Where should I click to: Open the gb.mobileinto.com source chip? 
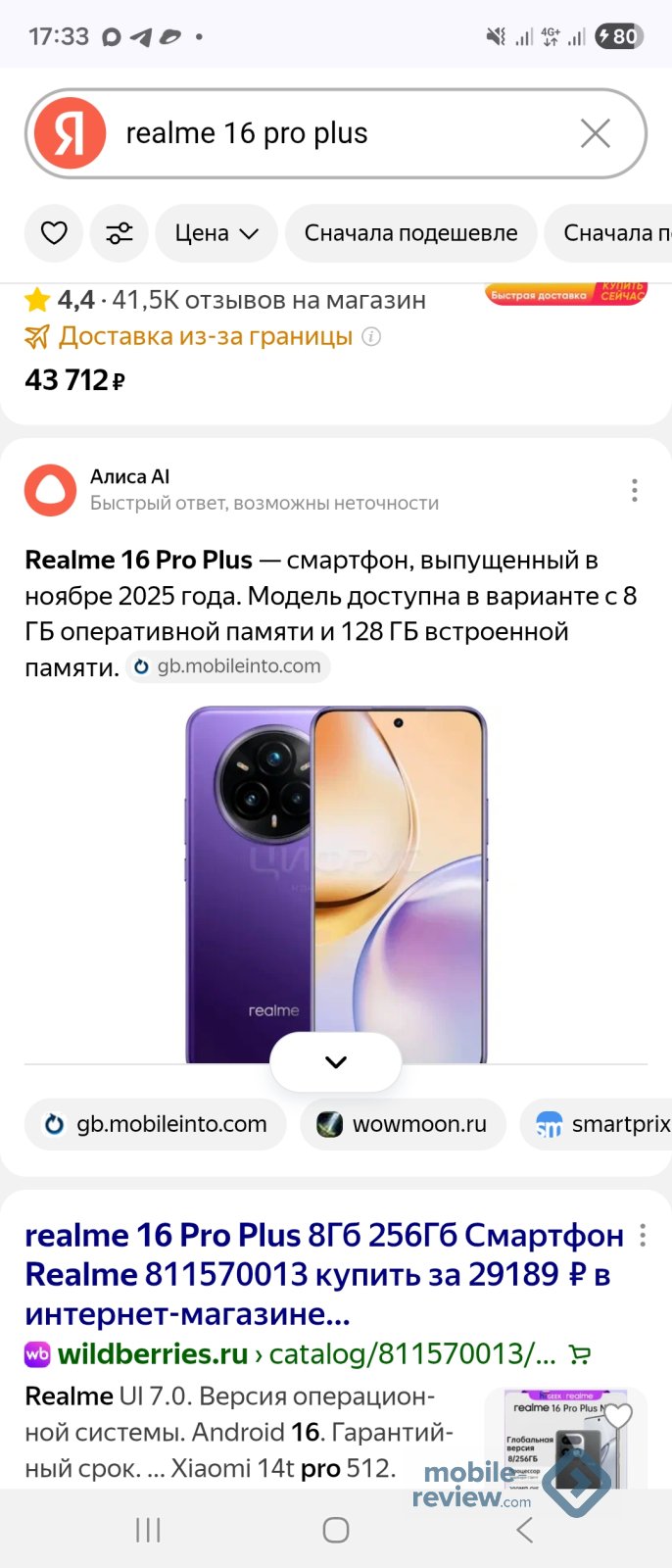pos(156,1124)
